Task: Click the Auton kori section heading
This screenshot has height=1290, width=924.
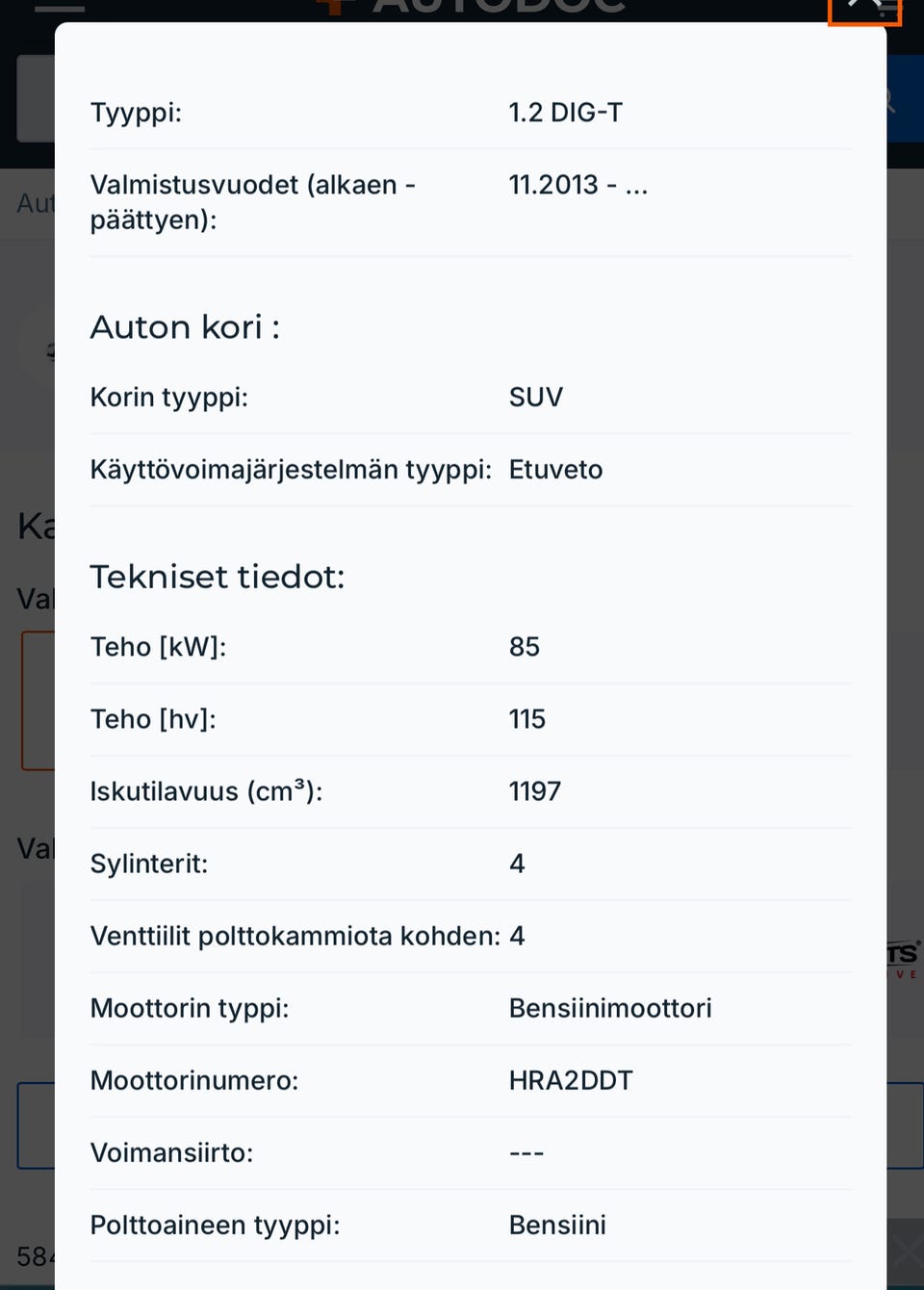Action: point(184,327)
